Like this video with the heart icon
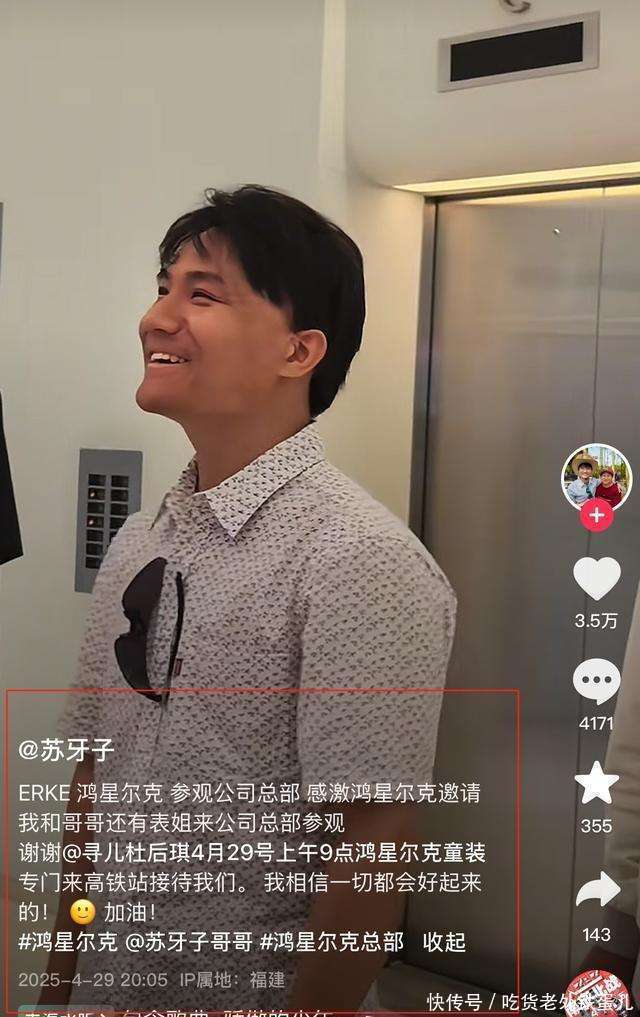The width and height of the screenshot is (640, 1017). click(596, 579)
